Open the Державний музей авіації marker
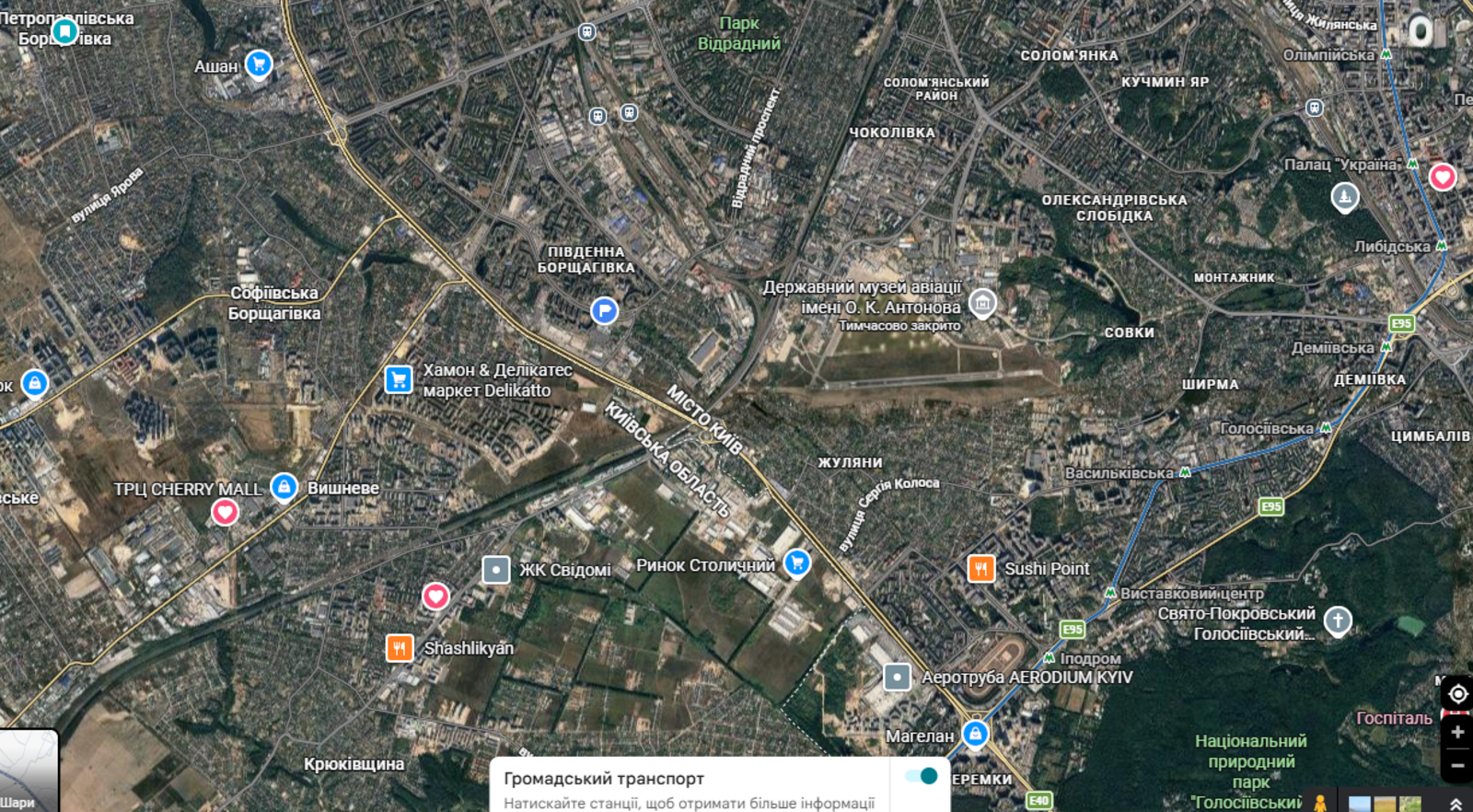This screenshot has height=812, width=1473. coord(983,302)
